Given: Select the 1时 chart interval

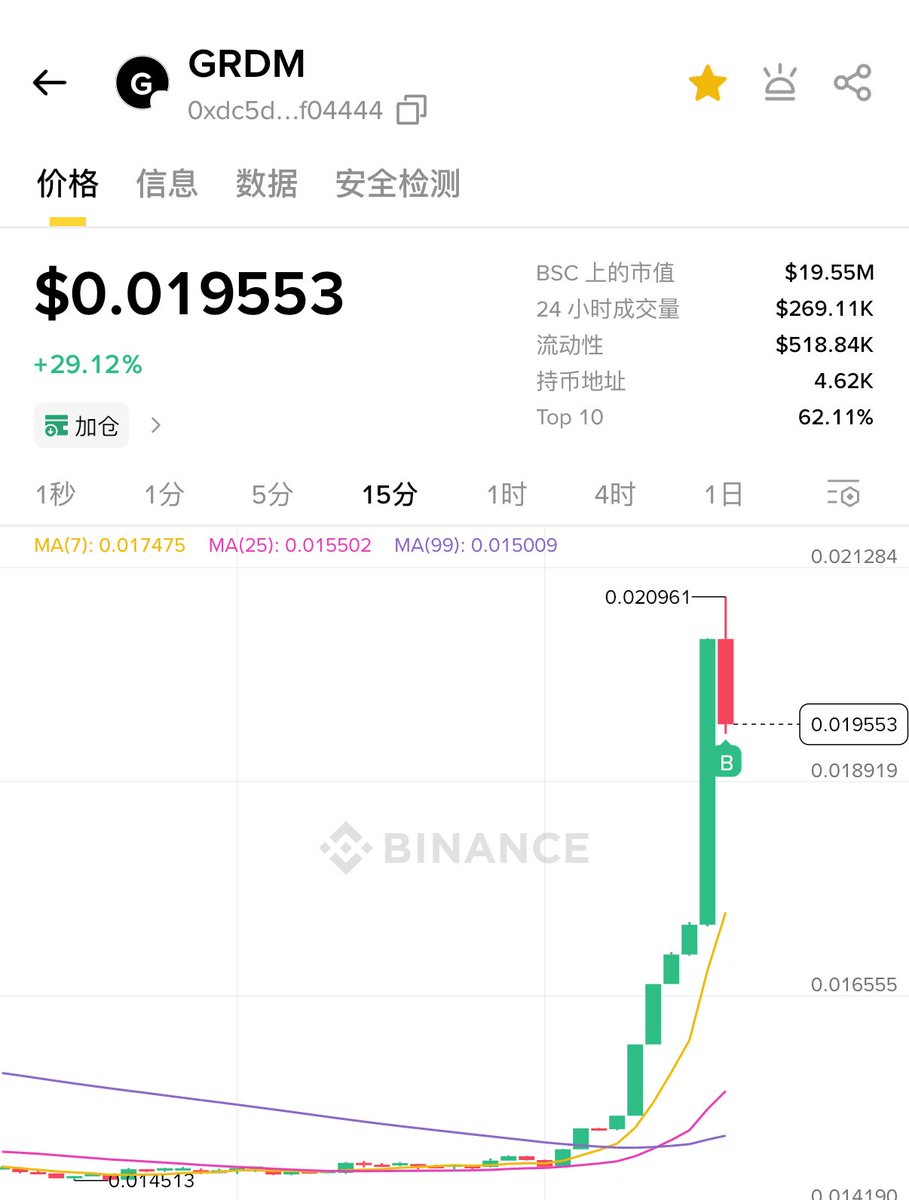Looking at the screenshot, I should [x=506, y=494].
